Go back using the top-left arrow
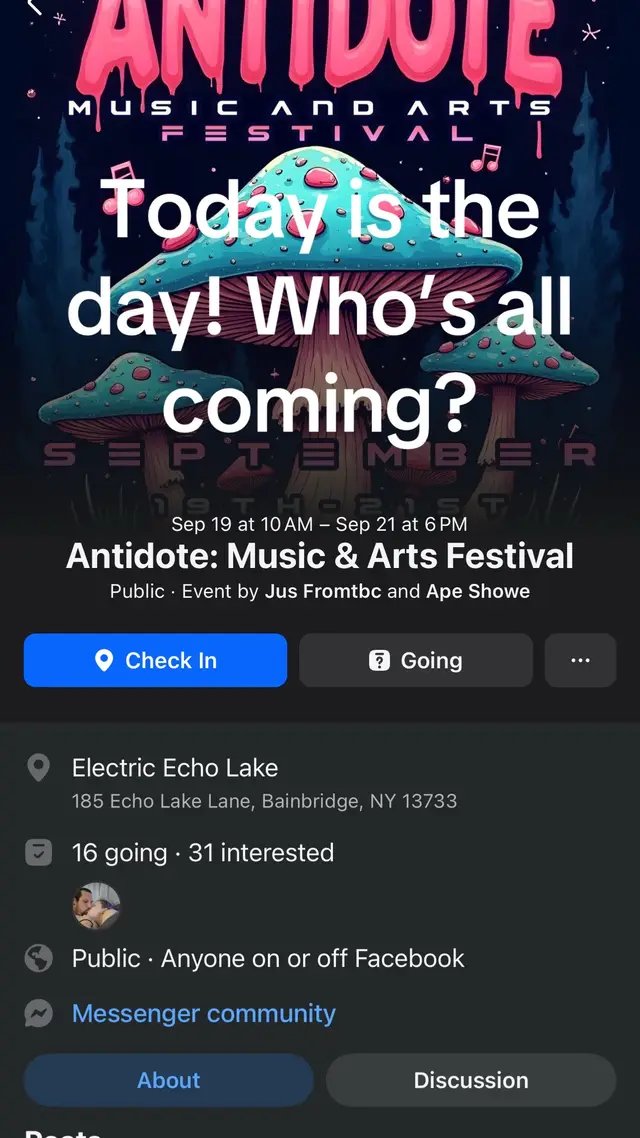 34,8
